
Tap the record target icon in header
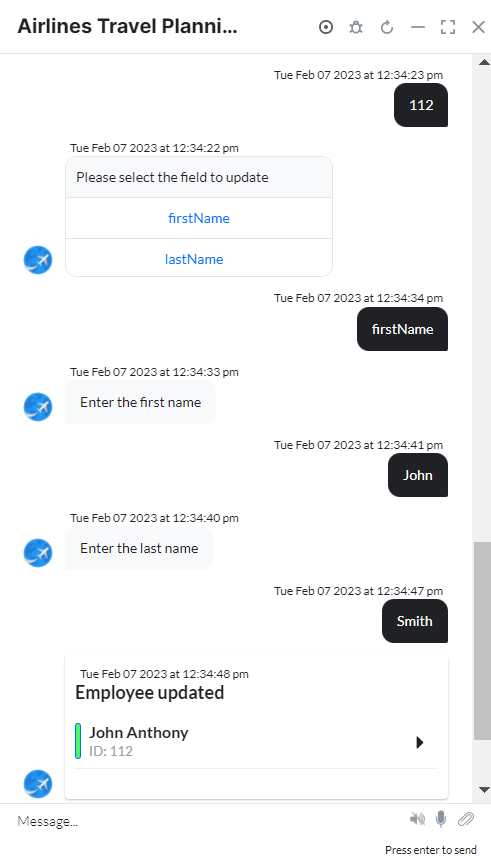(326, 27)
